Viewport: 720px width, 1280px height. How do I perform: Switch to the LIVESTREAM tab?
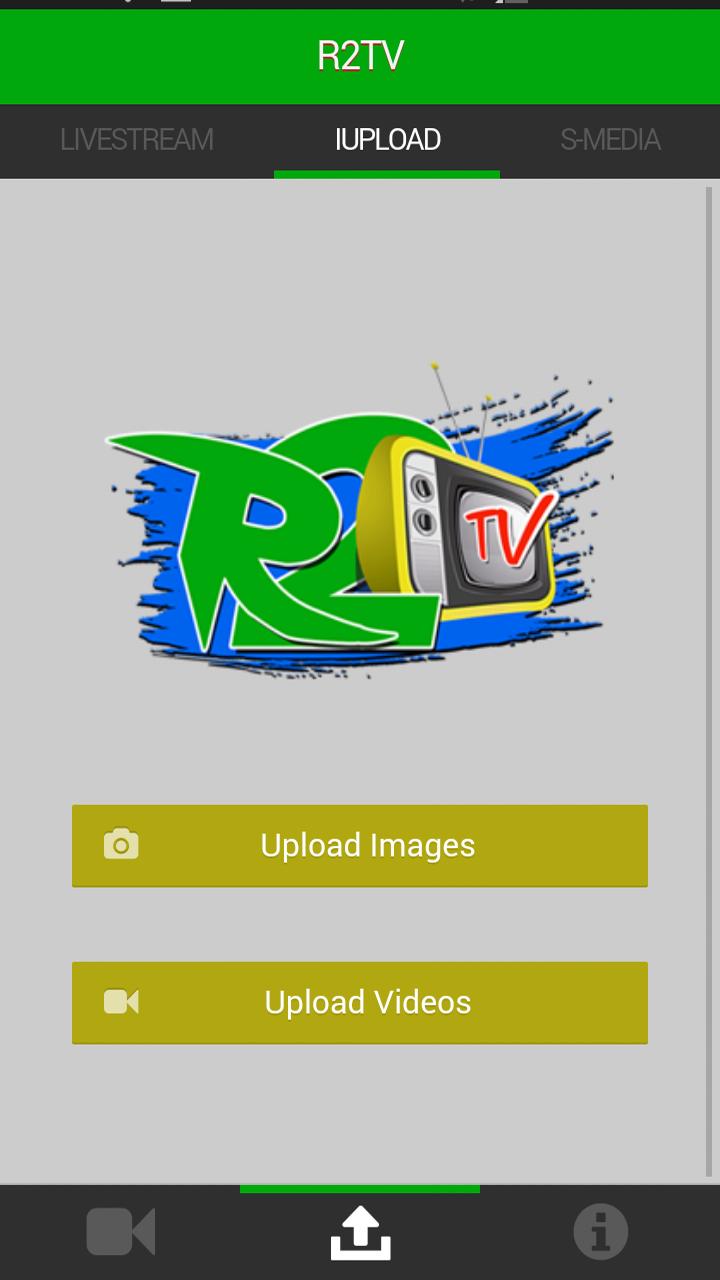click(137, 140)
